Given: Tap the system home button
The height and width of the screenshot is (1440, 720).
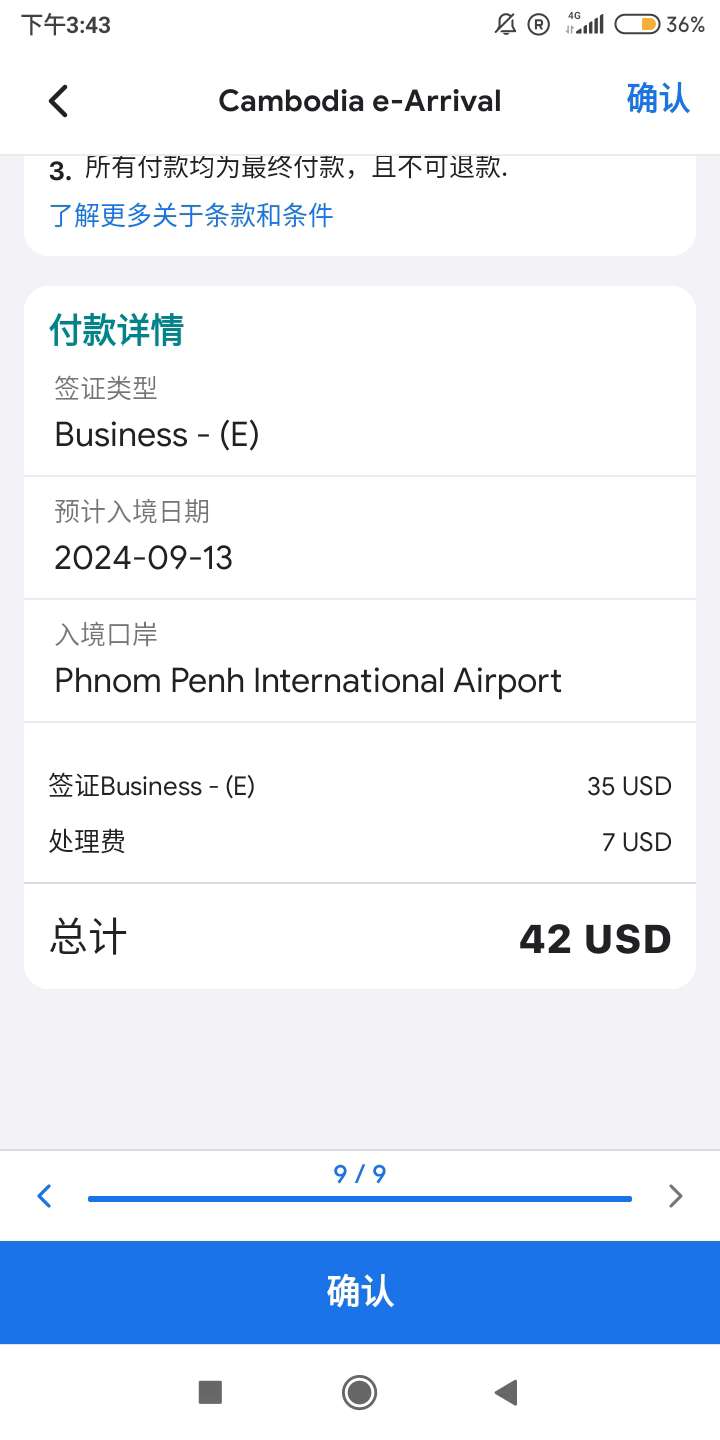Looking at the screenshot, I should [x=359, y=1392].
